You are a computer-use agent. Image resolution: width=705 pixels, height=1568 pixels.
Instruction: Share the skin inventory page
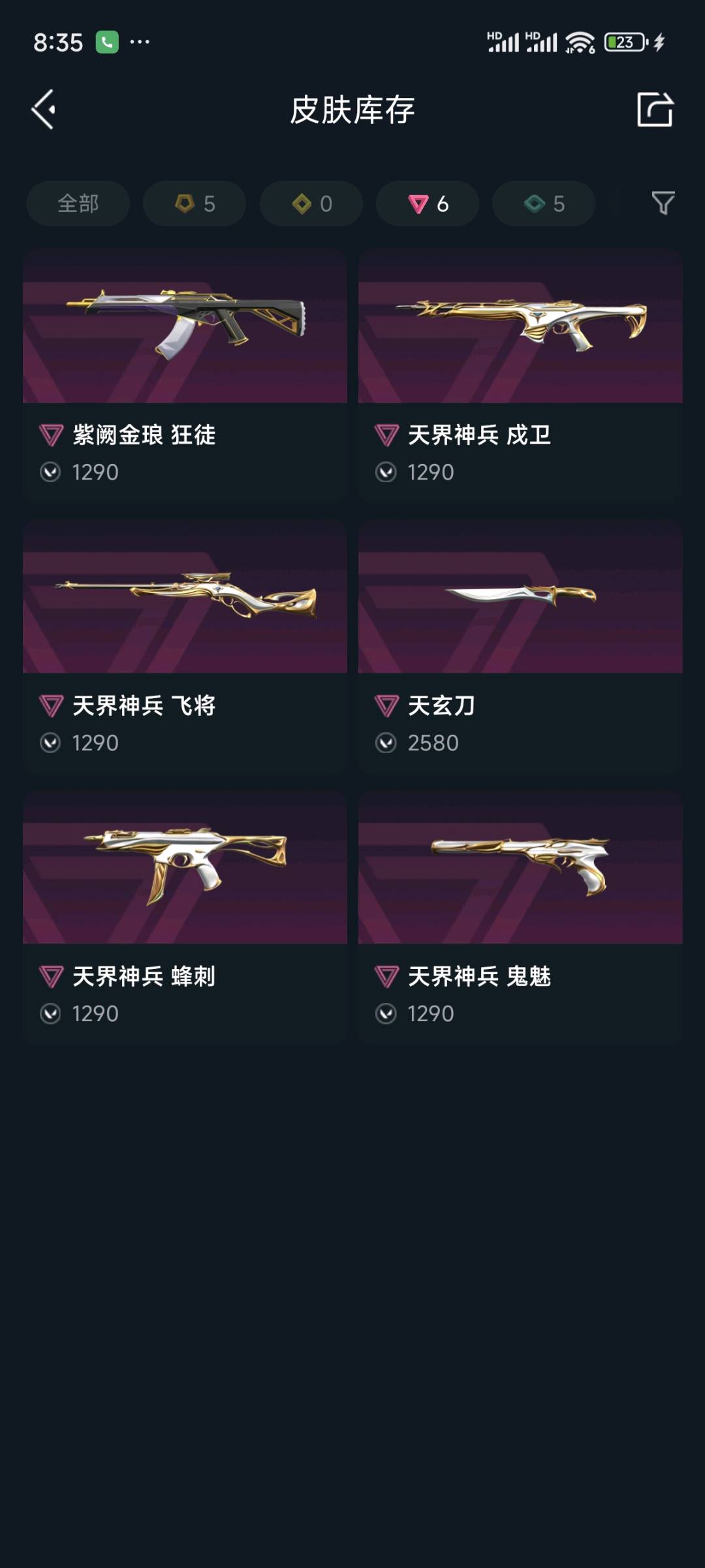pos(655,109)
